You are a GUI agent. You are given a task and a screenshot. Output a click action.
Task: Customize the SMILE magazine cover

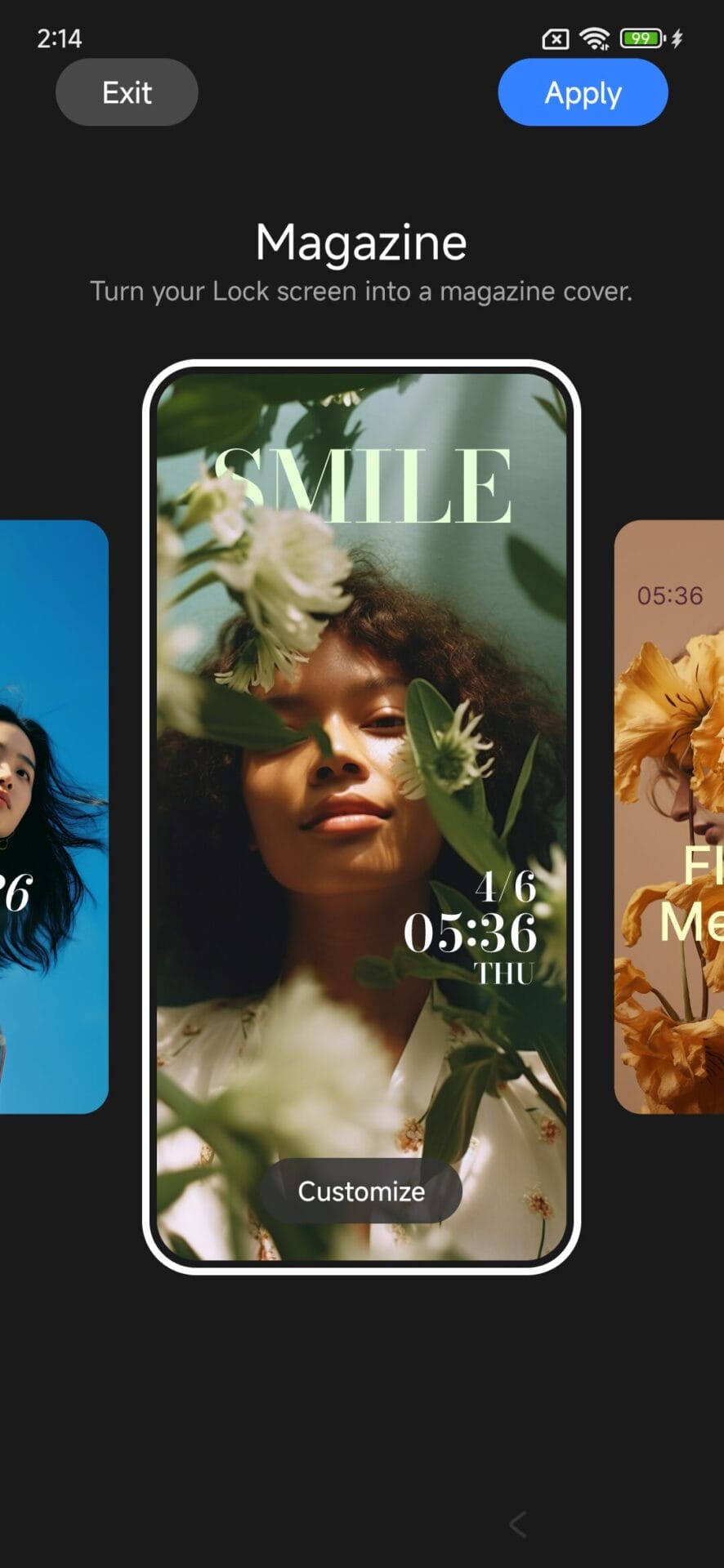click(361, 1191)
